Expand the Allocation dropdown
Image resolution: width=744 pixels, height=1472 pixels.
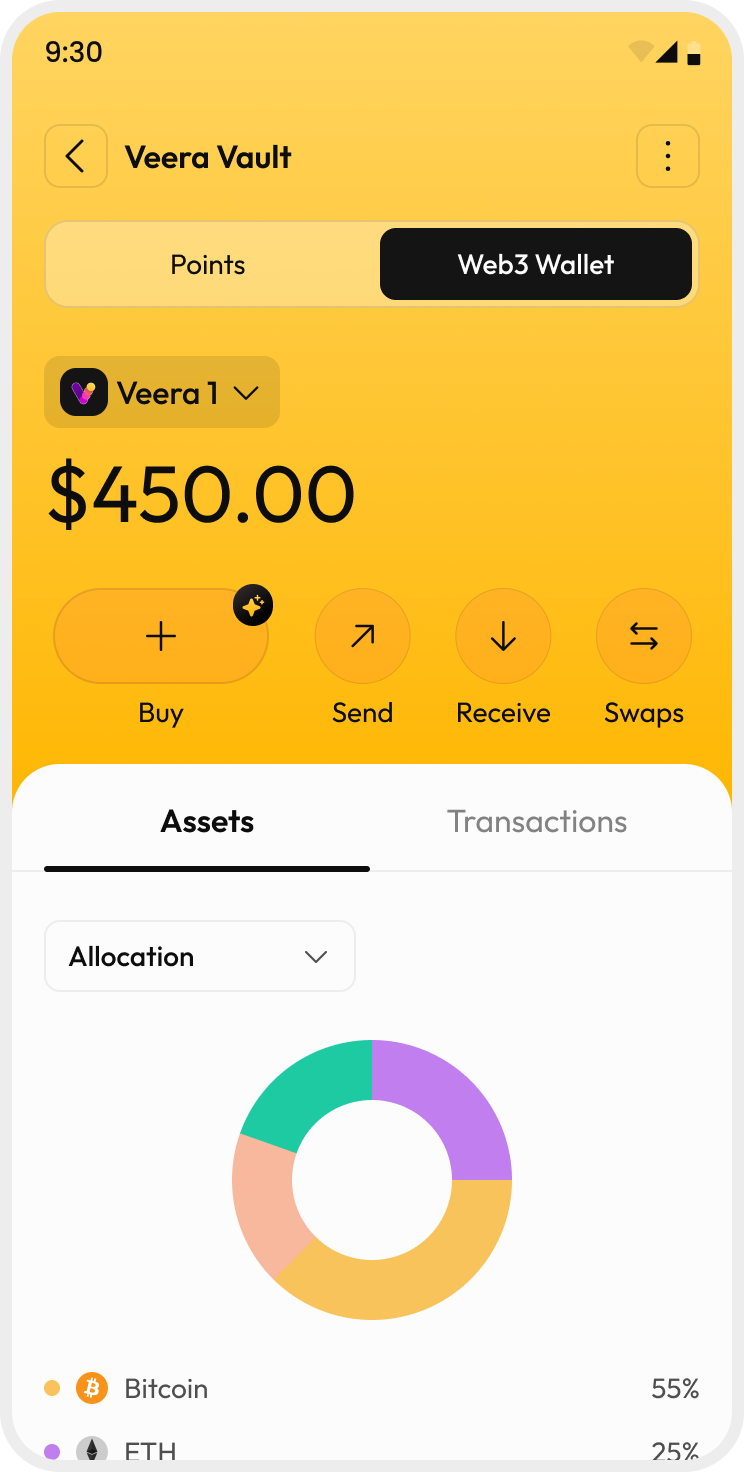[x=200, y=957]
